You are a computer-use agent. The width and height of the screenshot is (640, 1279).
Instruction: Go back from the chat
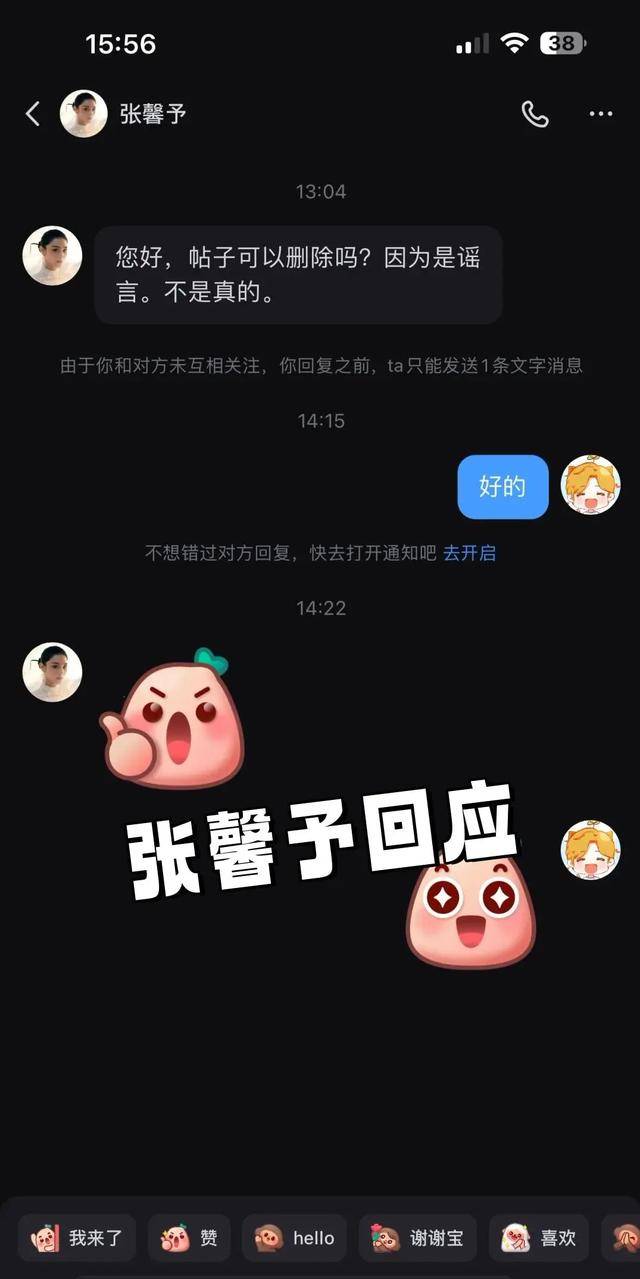pyautogui.click(x=33, y=114)
